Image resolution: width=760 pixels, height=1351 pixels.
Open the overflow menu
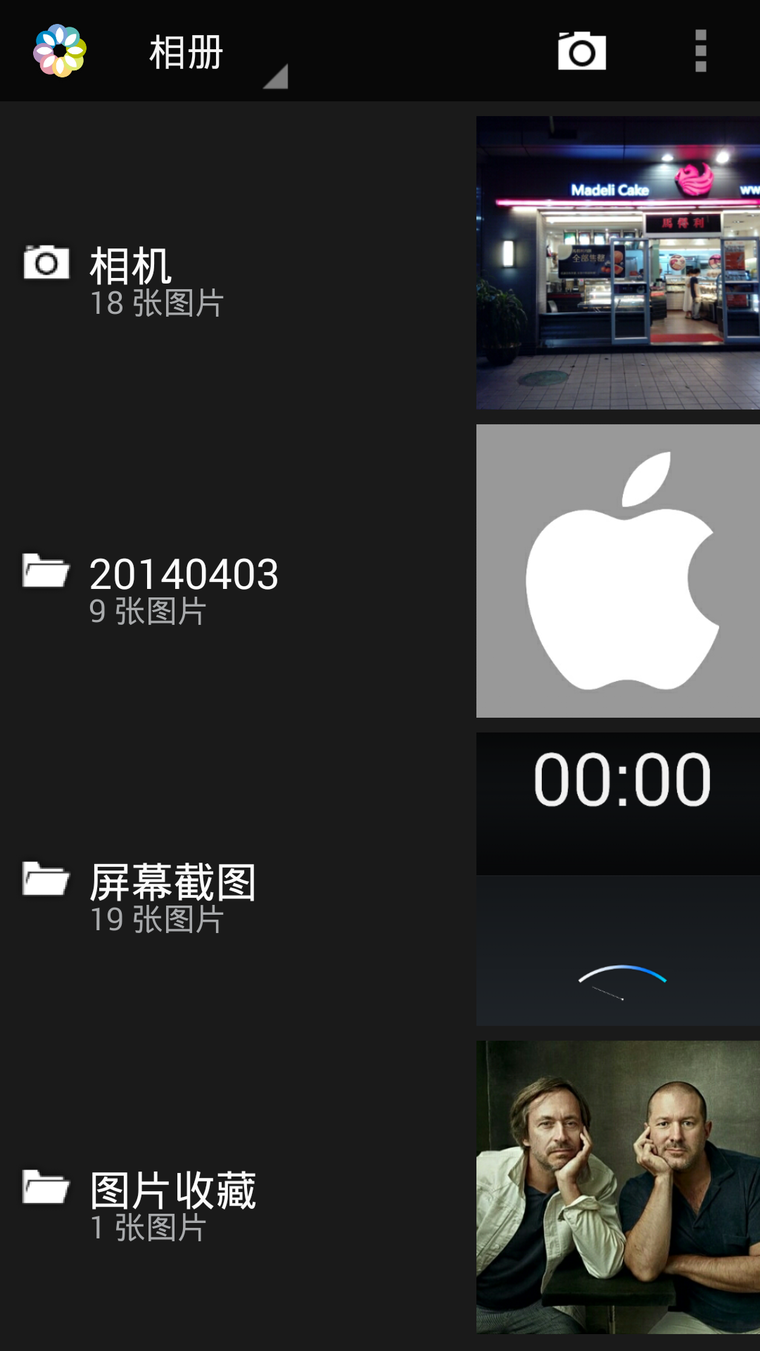pos(701,51)
